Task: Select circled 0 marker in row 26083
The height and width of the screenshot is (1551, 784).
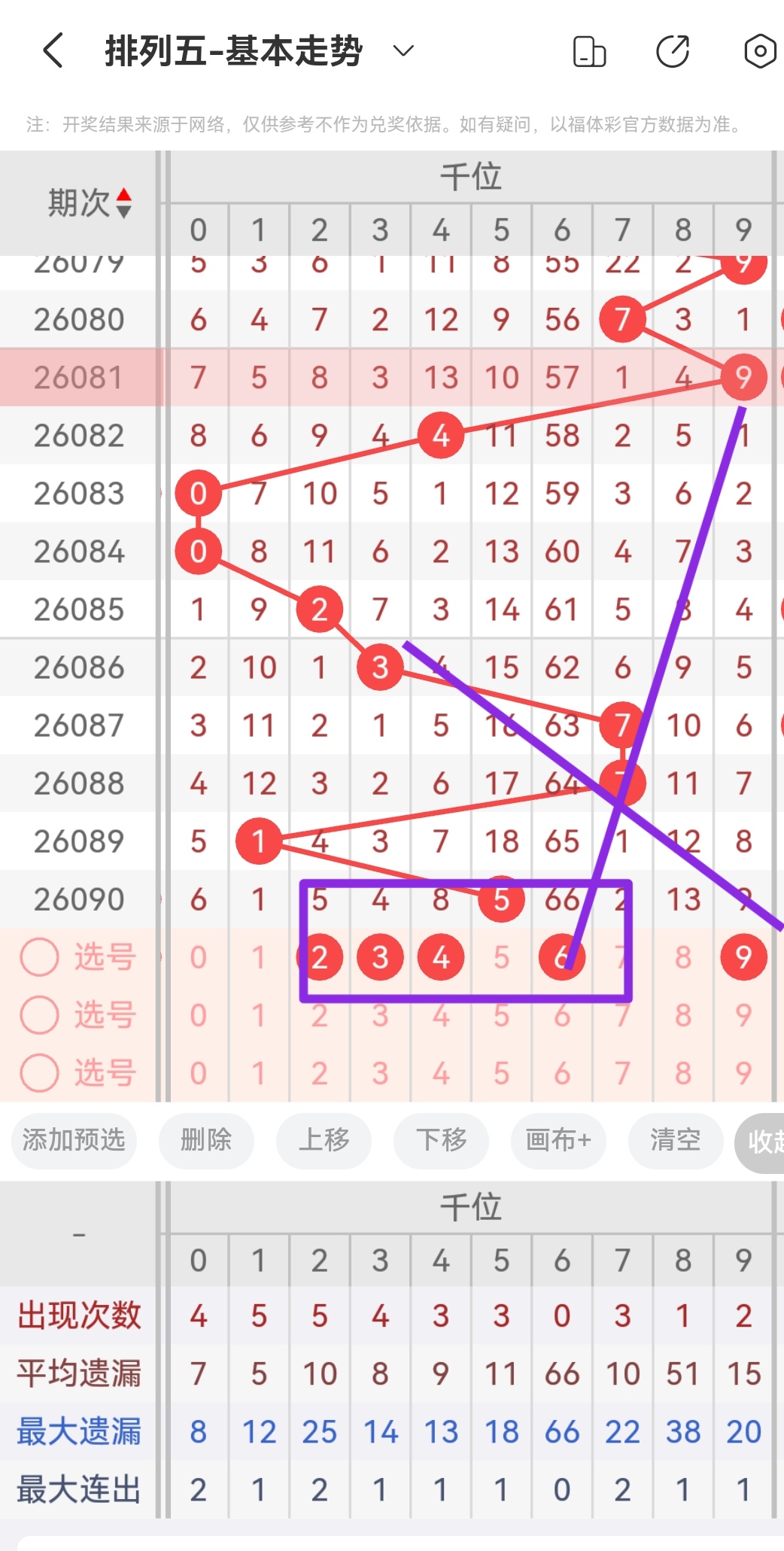Action: click(198, 493)
